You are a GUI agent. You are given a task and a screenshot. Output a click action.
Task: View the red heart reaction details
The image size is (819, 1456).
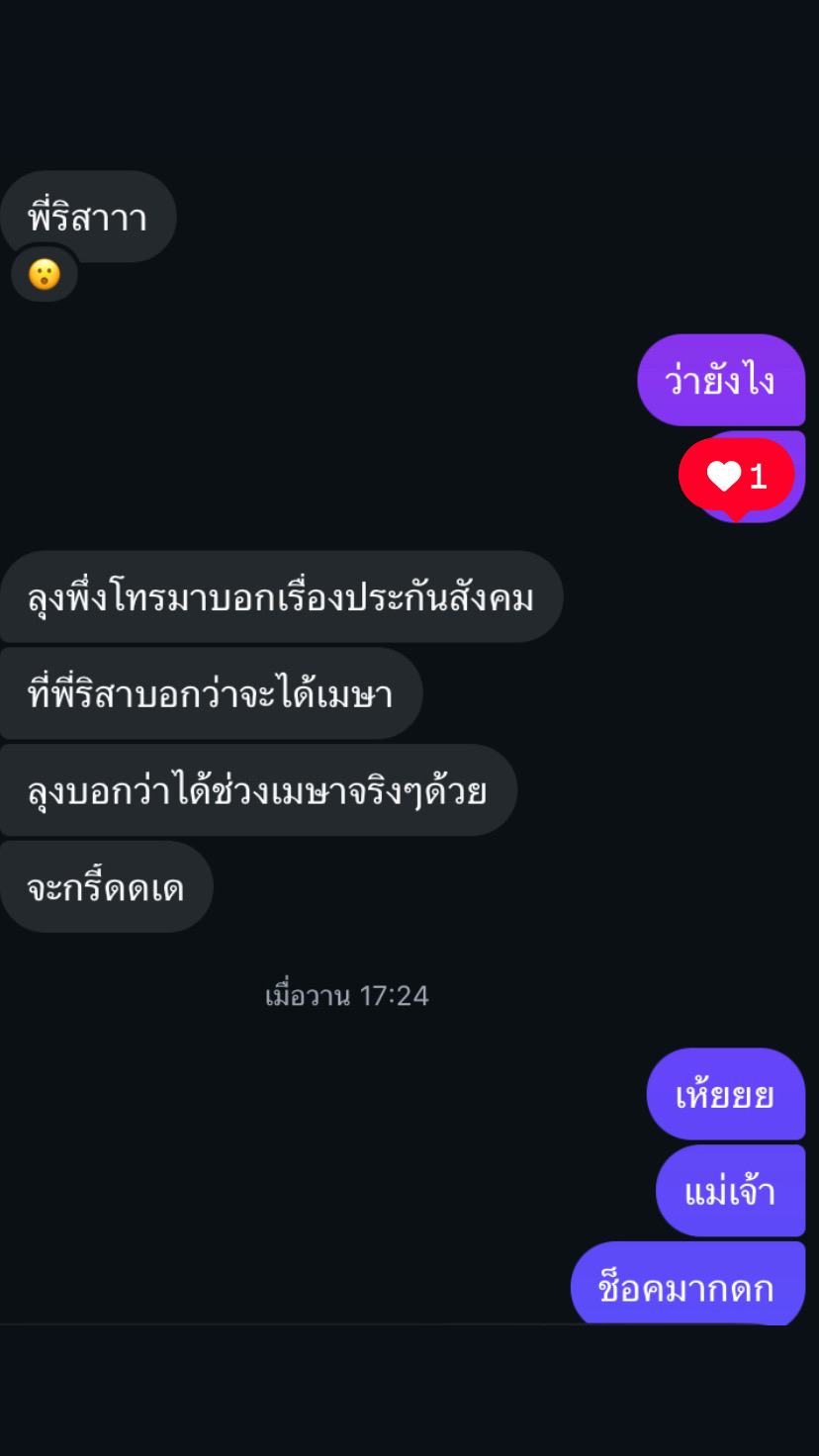click(737, 477)
